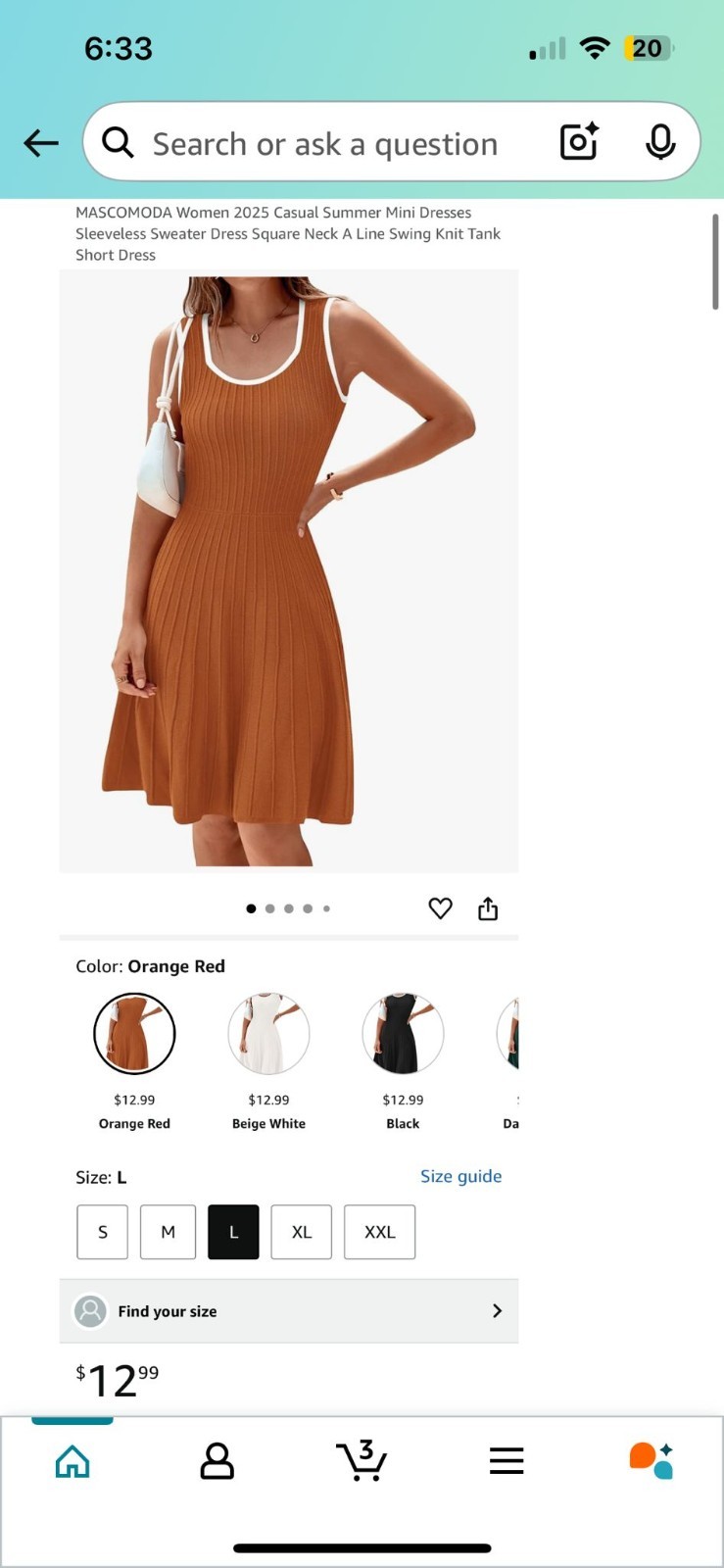Switch to the Home tab
Viewport: 724px width, 1568px height.
[72, 1461]
